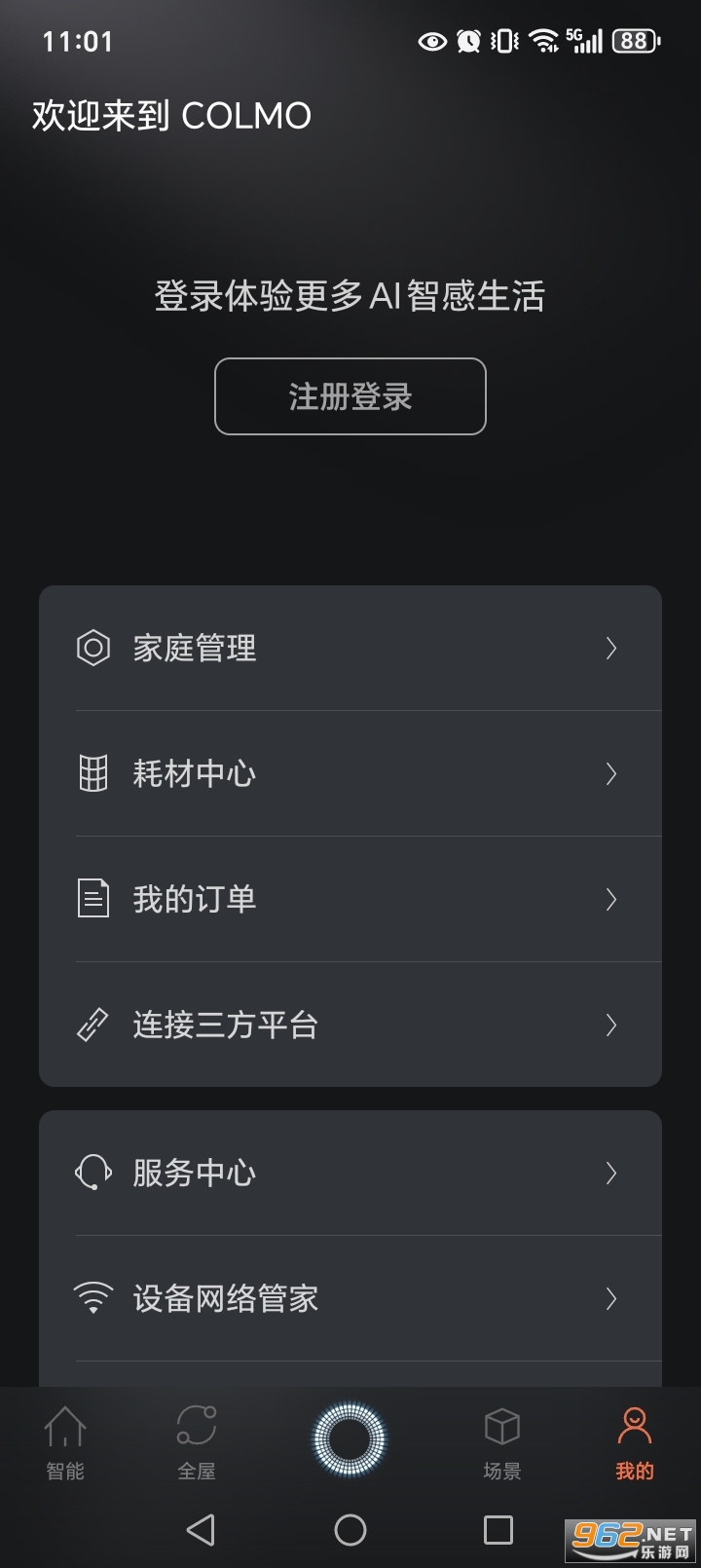Screen dimensions: 701x1568
Task: Tap the 智能 home icon
Action: coord(65,1429)
